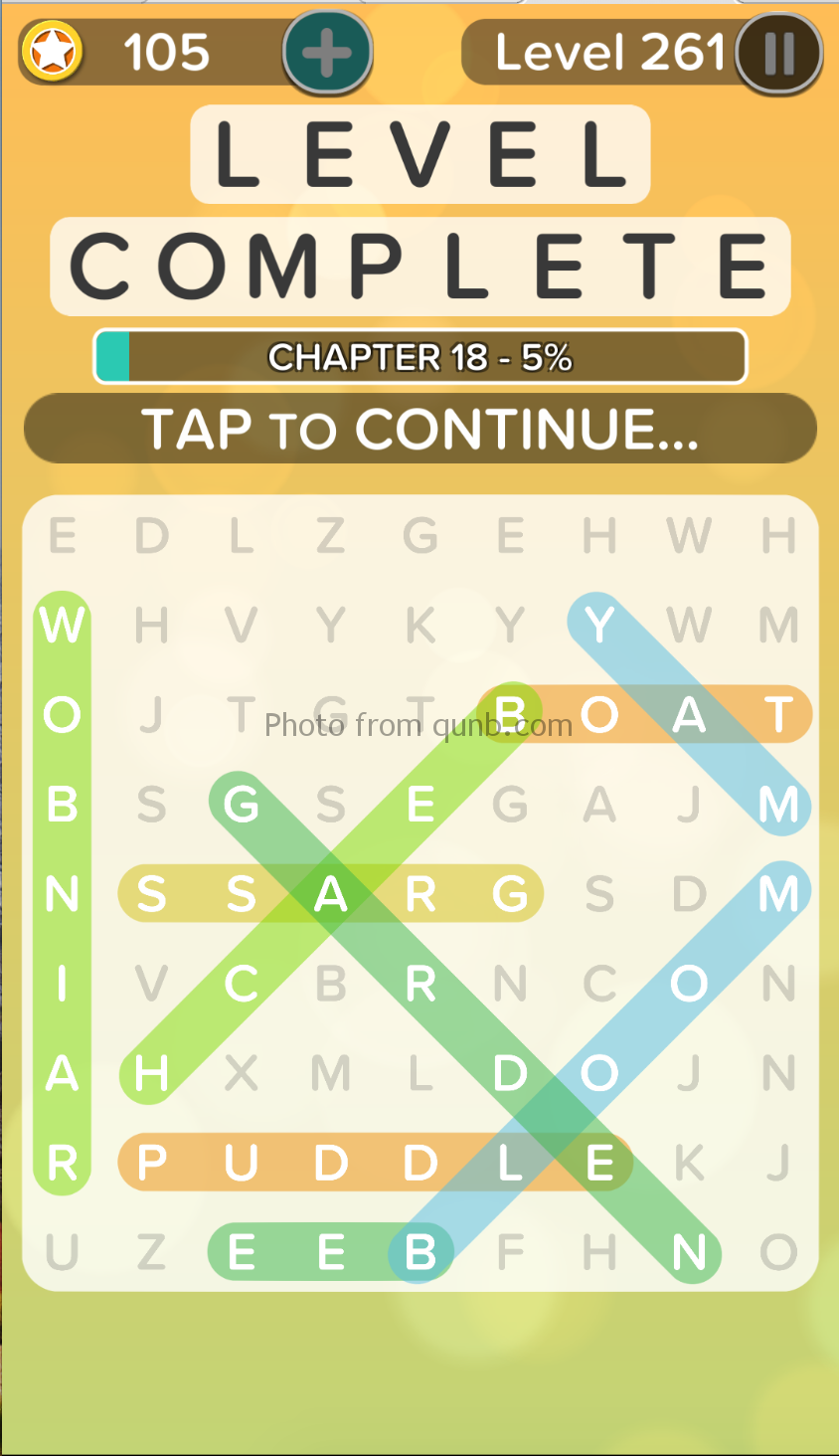Pause the game with the pause button

(x=779, y=53)
